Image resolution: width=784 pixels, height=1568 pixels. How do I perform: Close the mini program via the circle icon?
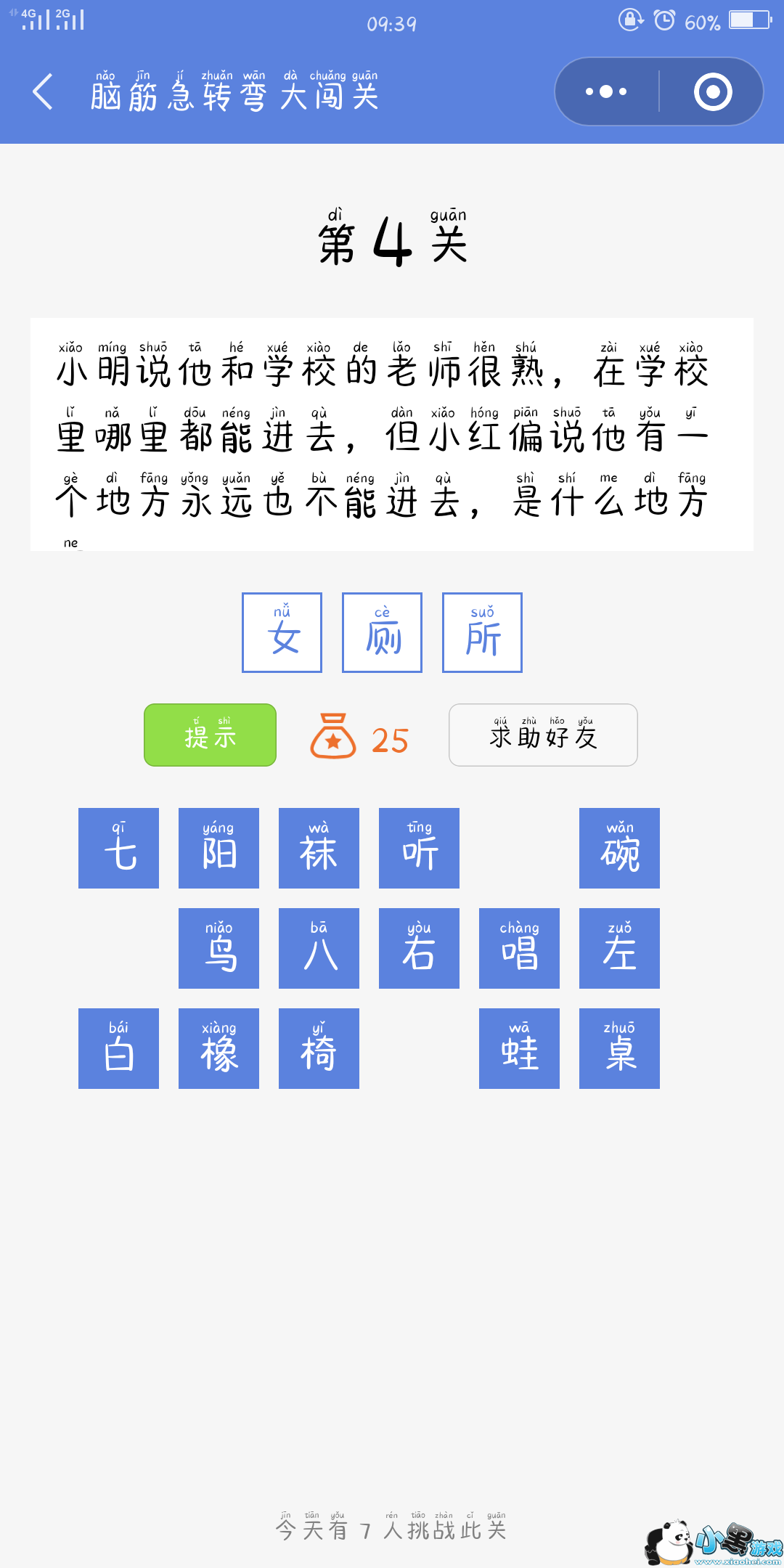[712, 92]
